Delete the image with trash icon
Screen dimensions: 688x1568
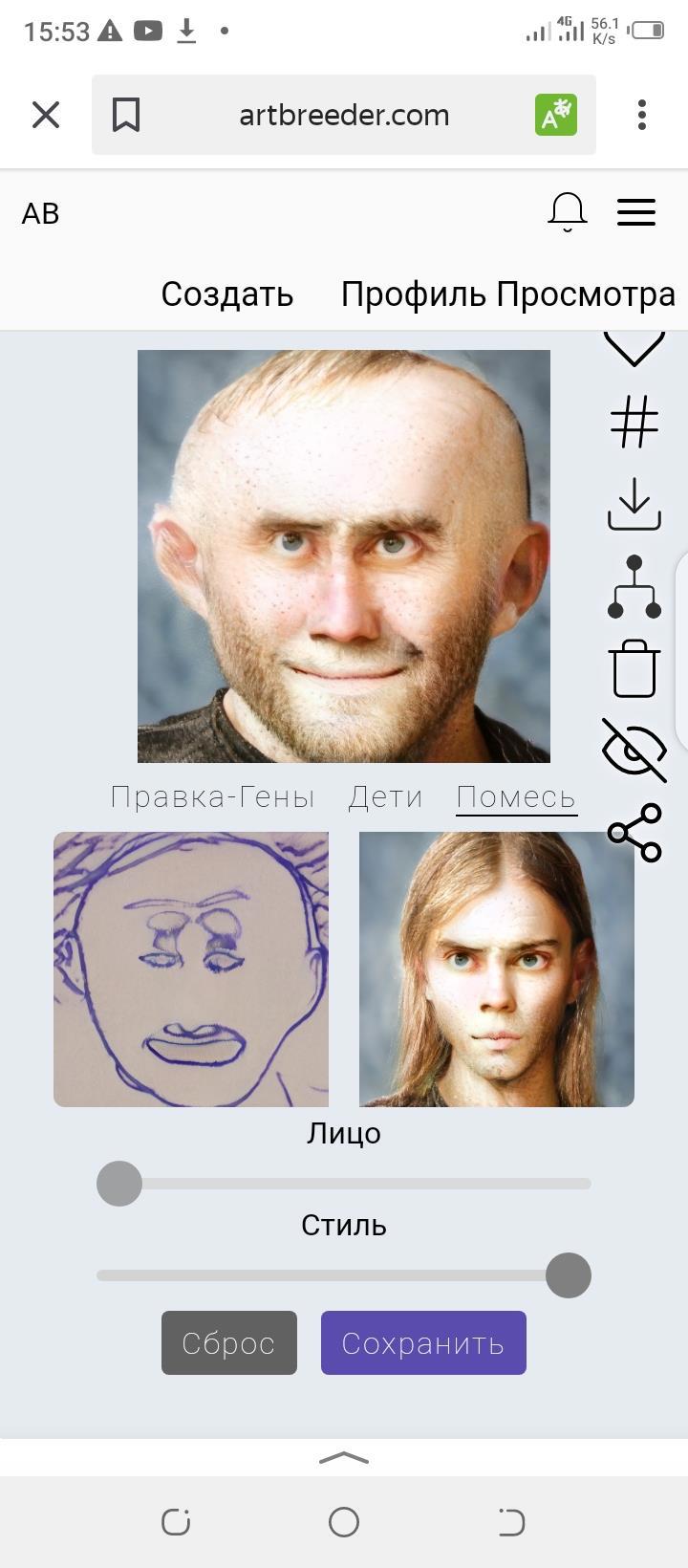click(634, 668)
